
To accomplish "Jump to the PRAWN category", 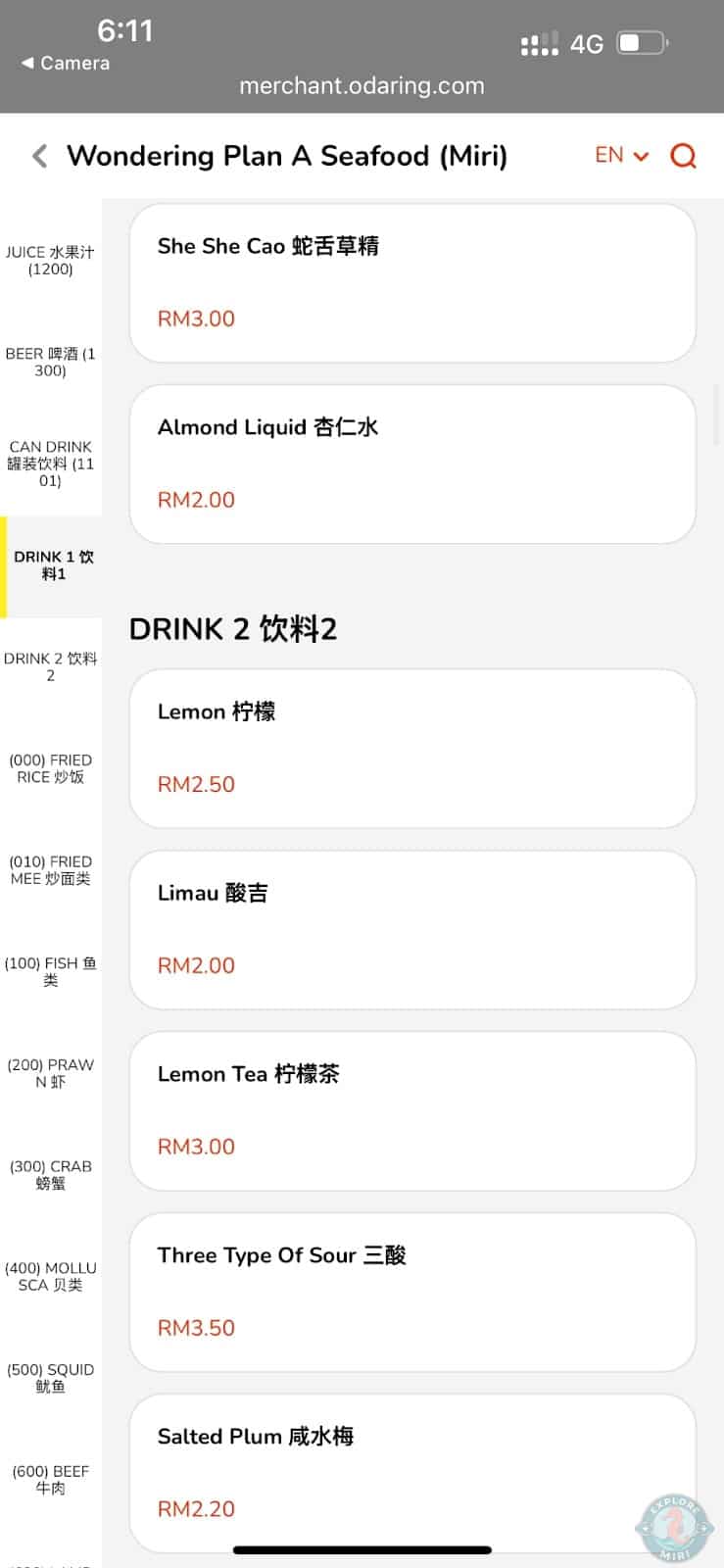I will (x=50, y=1073).
